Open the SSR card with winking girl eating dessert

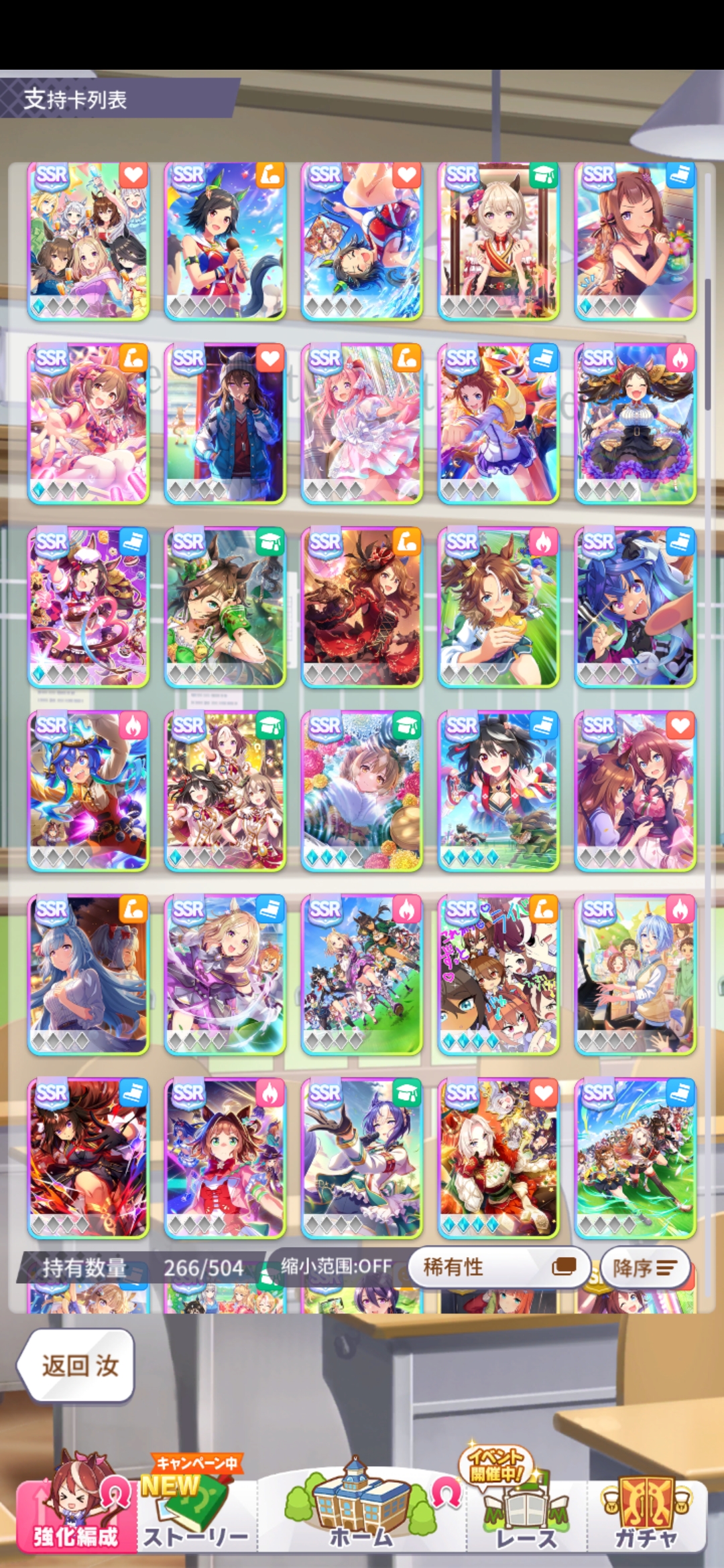[636, 241]
